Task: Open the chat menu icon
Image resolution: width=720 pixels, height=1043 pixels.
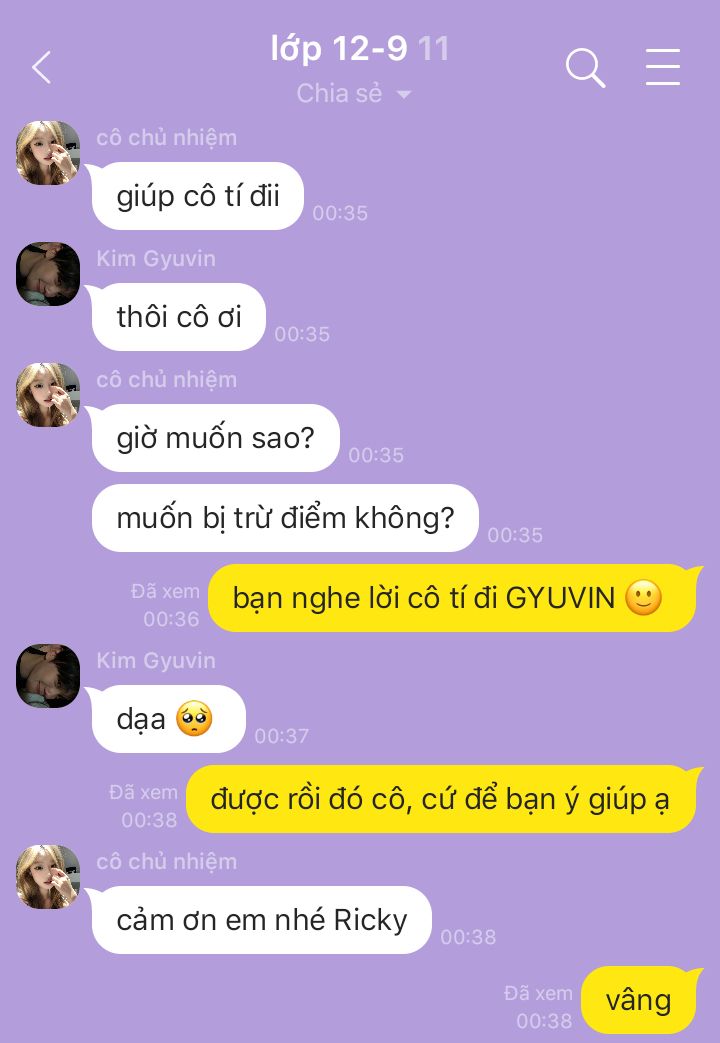Action: [x=662, y=68]
